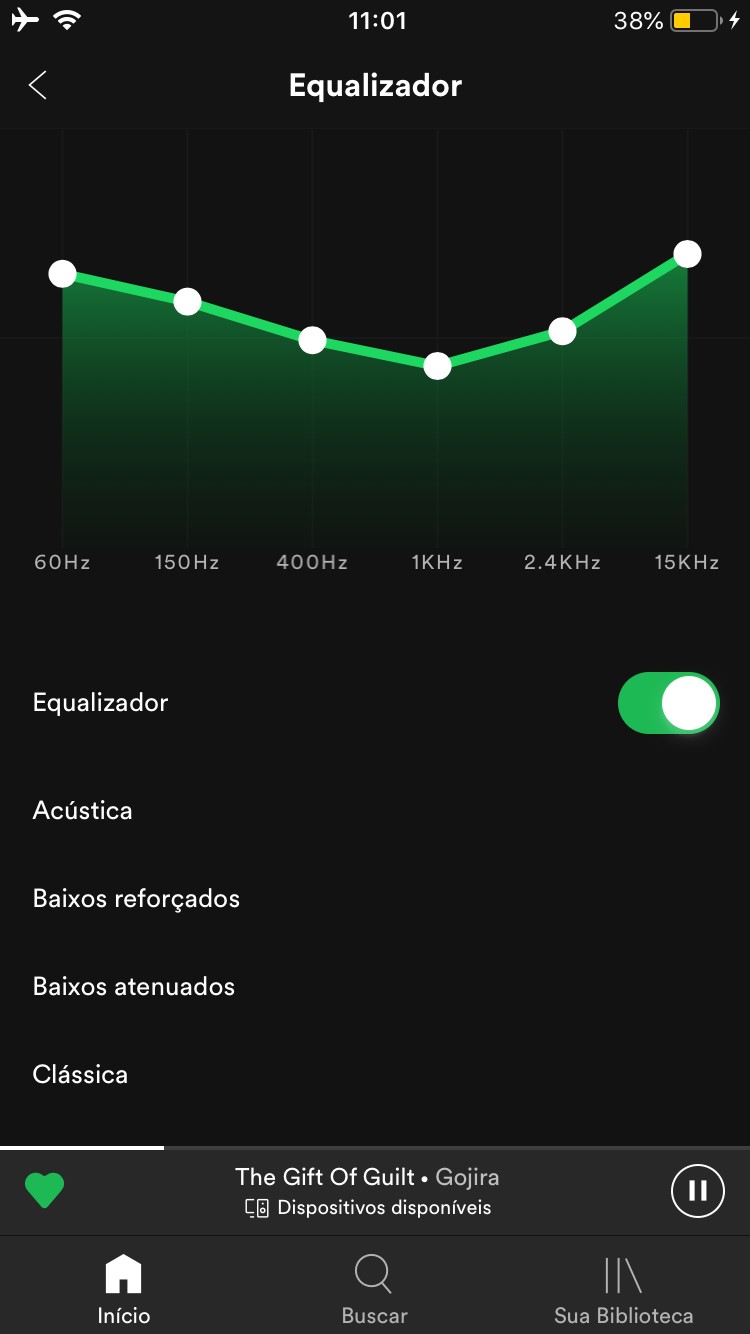Tap the 150Hz band handle
The width and height of the screenshot is (750, 1334).
click(x=187, y=301)
